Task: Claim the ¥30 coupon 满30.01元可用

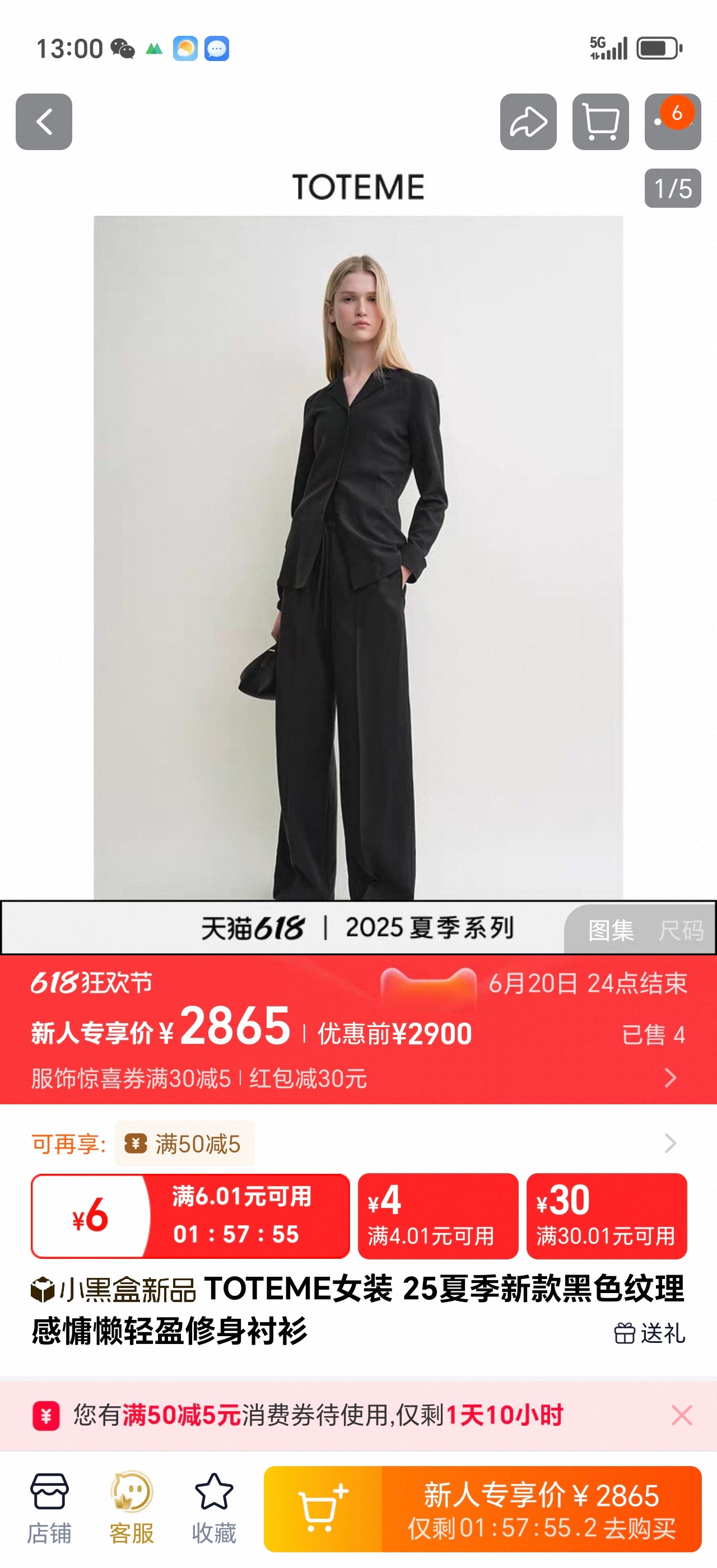Action: (x=606, y=1216)
